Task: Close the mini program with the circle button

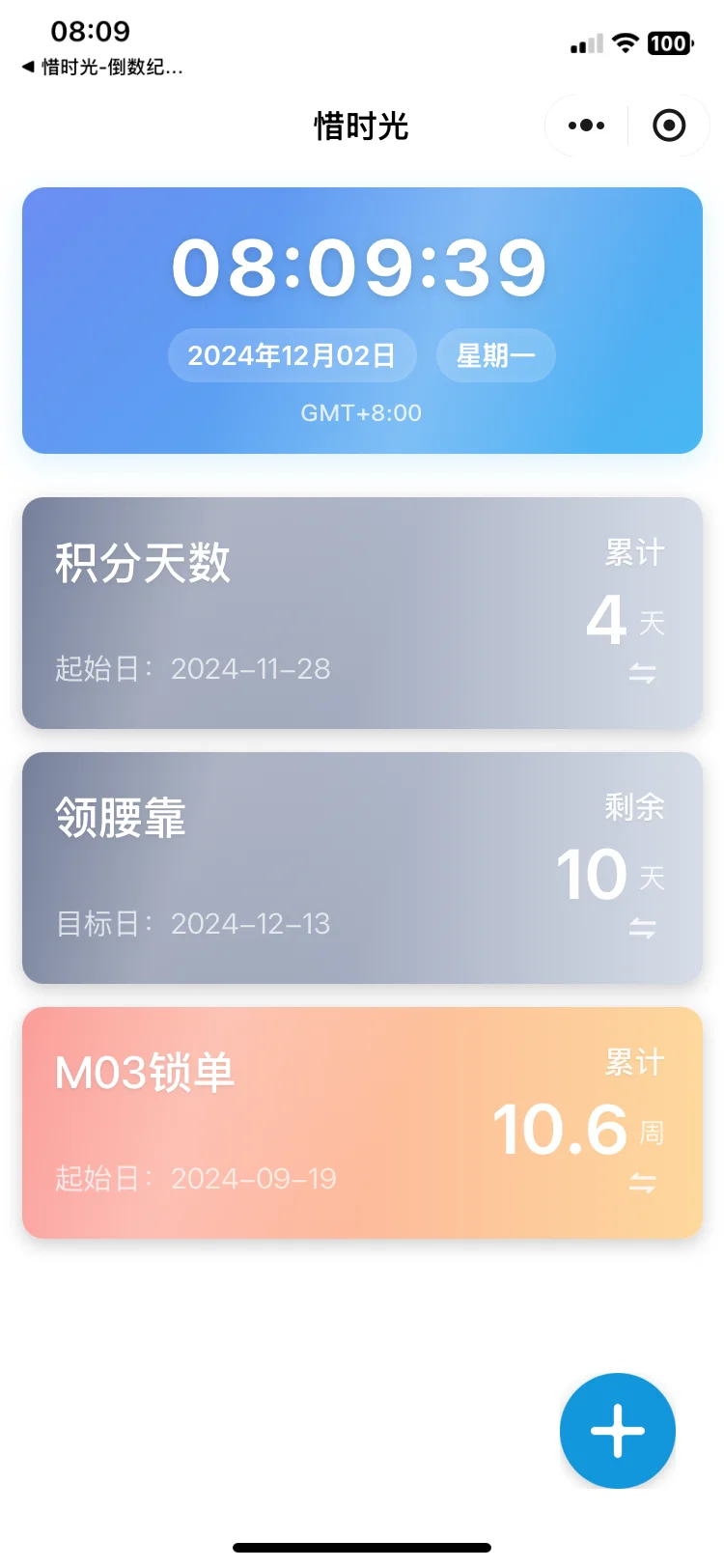Action: (669, 126)
